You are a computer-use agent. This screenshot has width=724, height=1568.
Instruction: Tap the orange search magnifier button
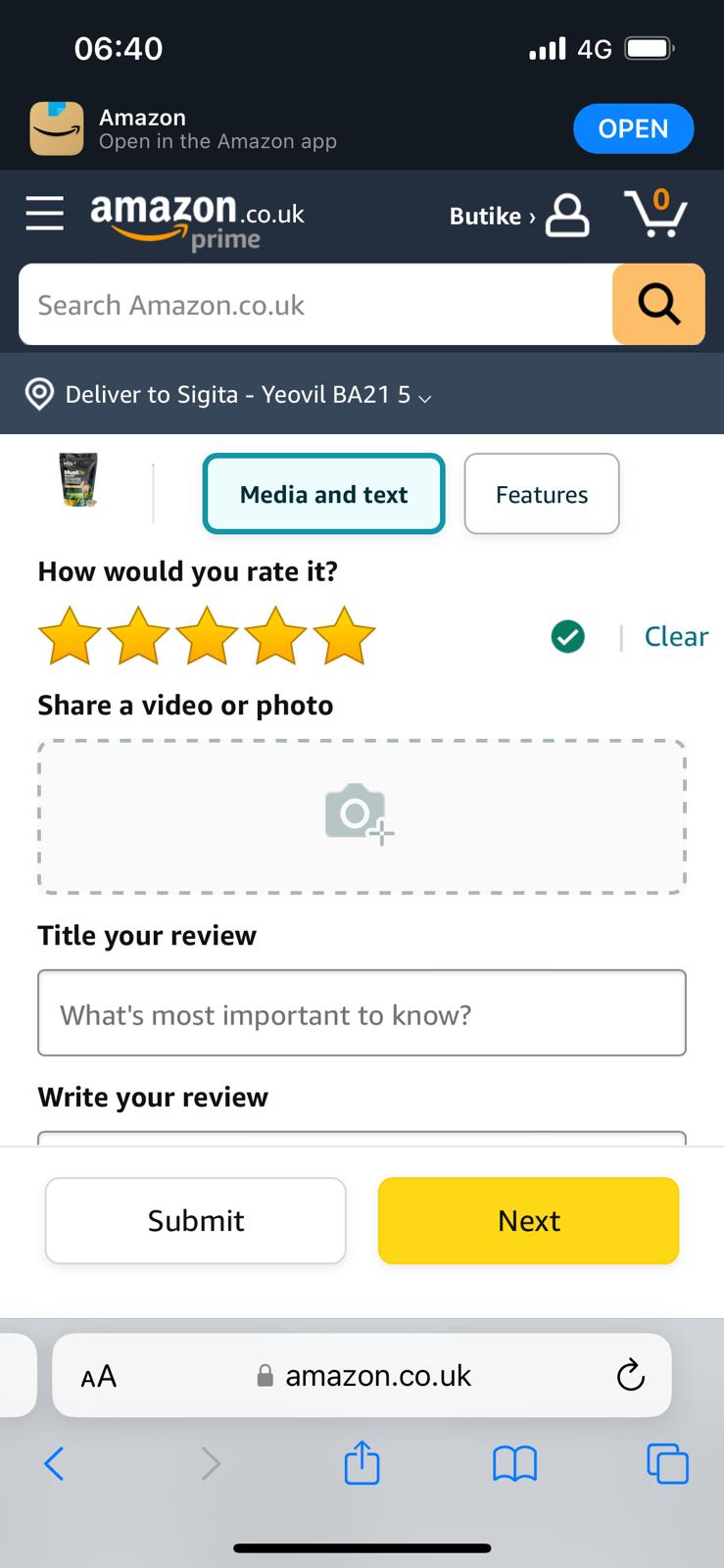[658, 305]
